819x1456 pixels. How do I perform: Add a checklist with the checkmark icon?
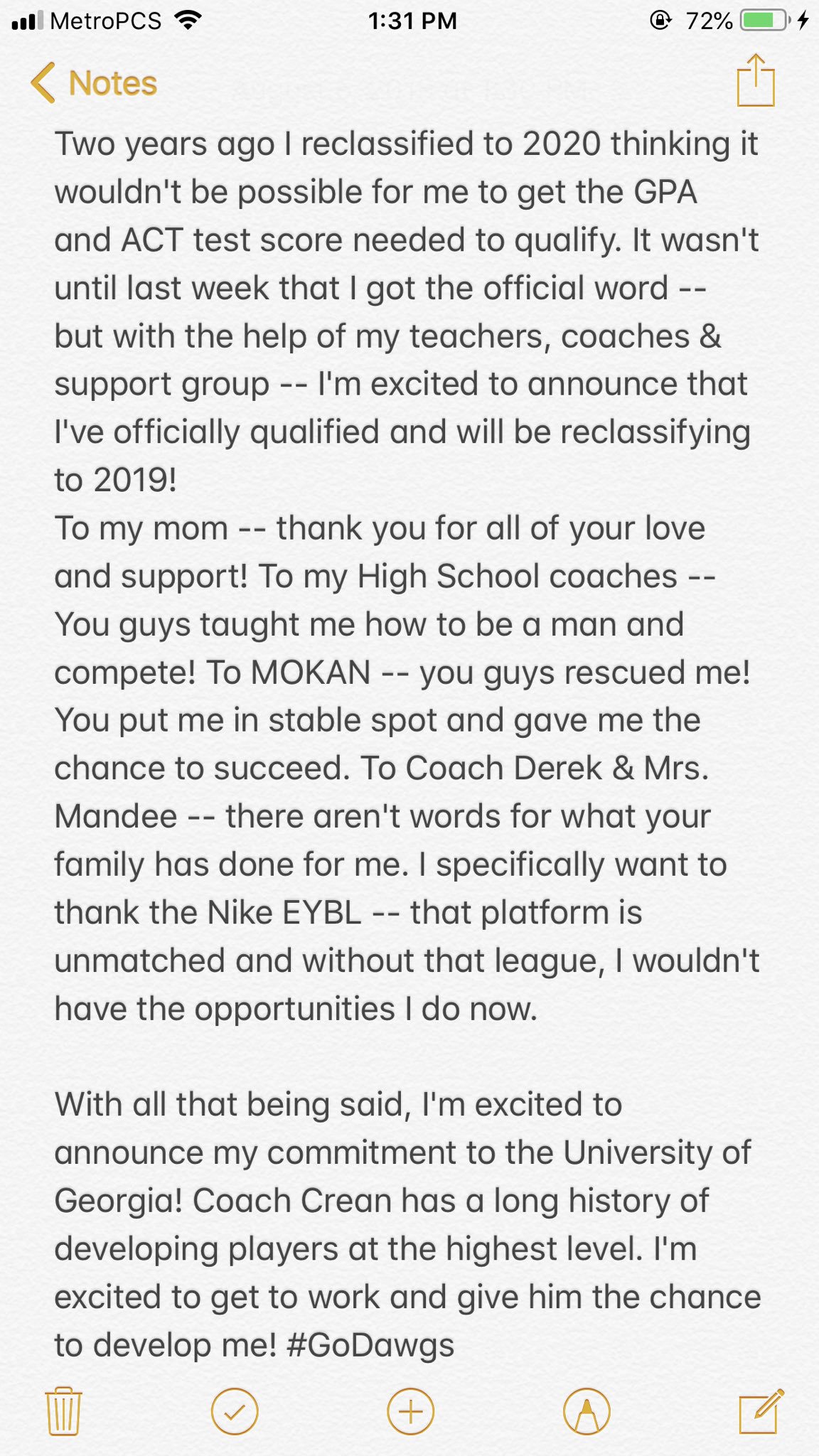(x=235, y=1410)
